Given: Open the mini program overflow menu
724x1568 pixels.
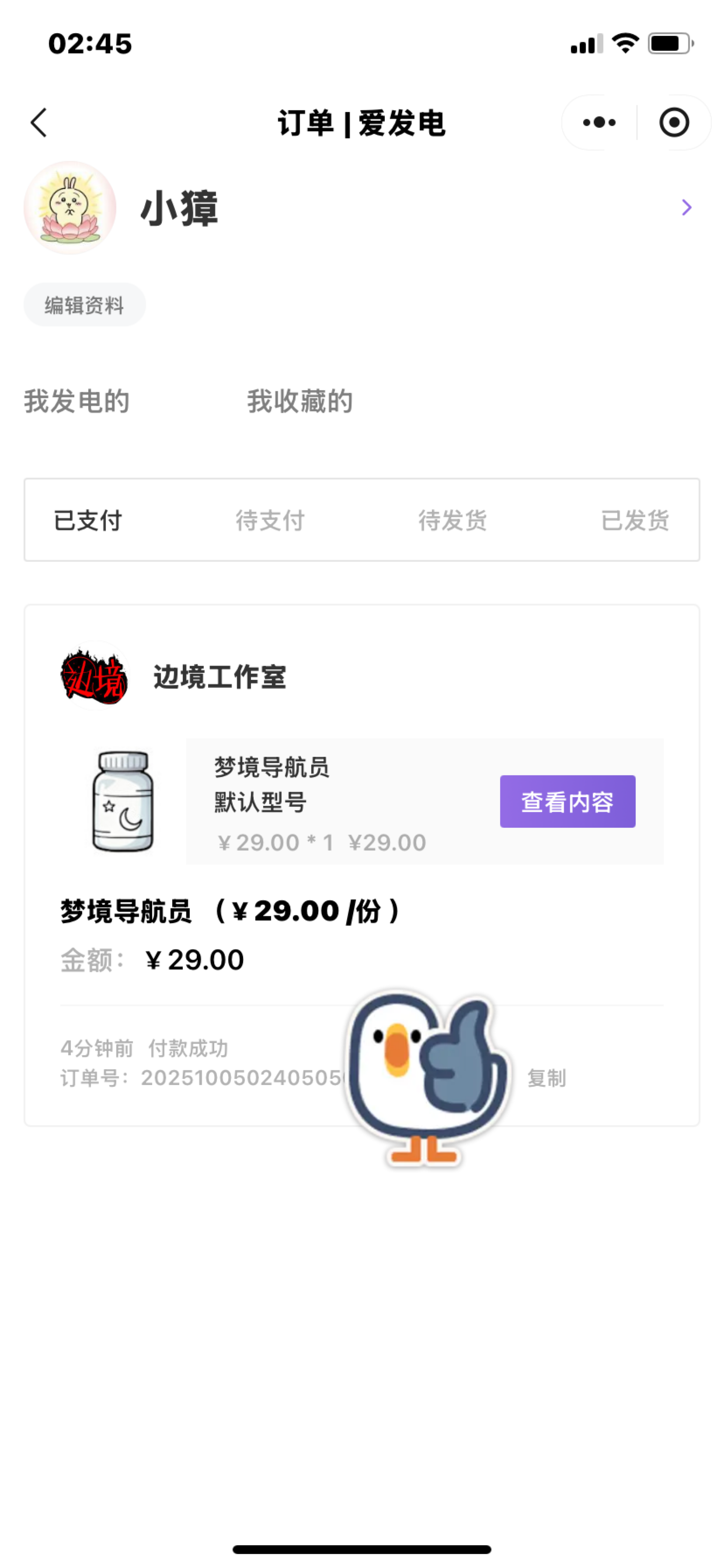Looking at the screenshot, I should click(x=599, y=123).
